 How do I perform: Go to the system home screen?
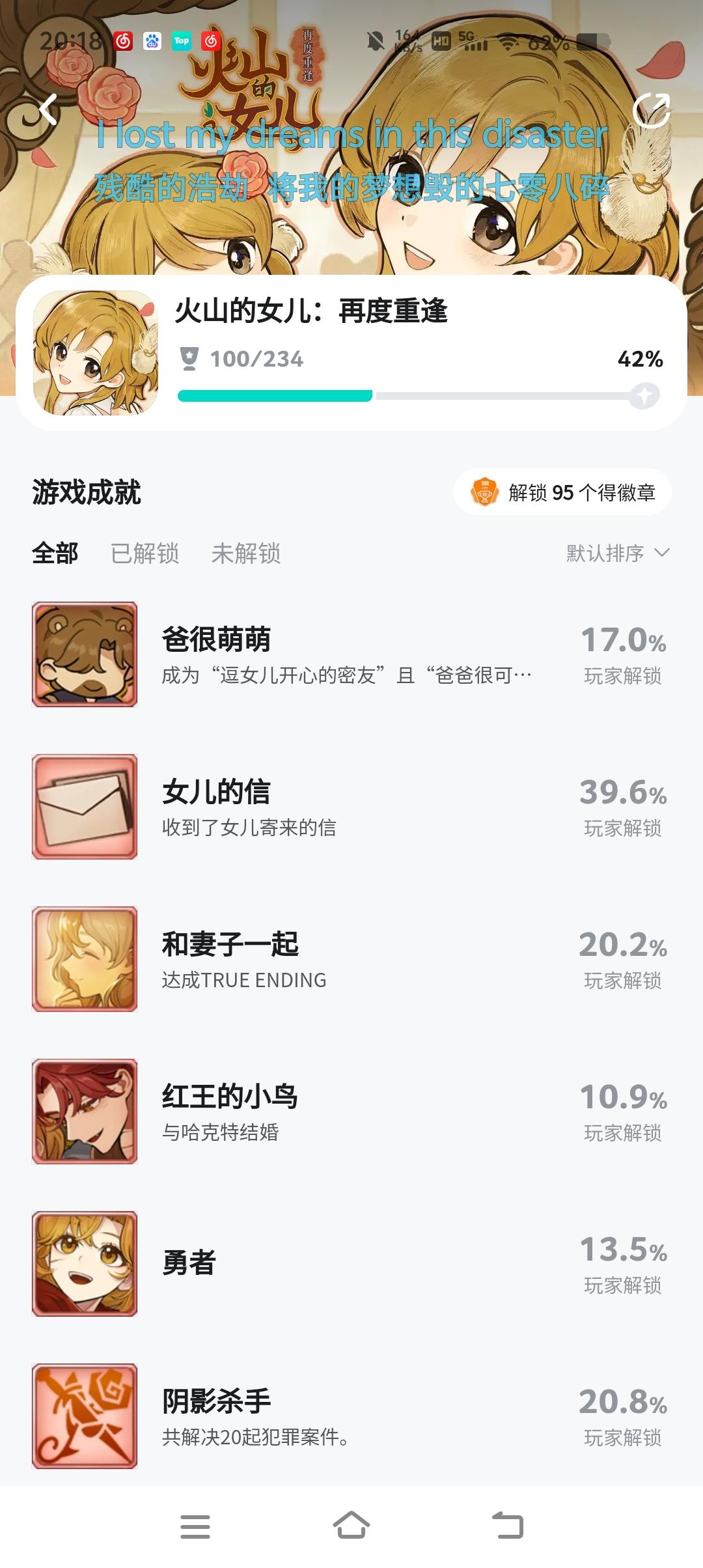[351, 1526]
